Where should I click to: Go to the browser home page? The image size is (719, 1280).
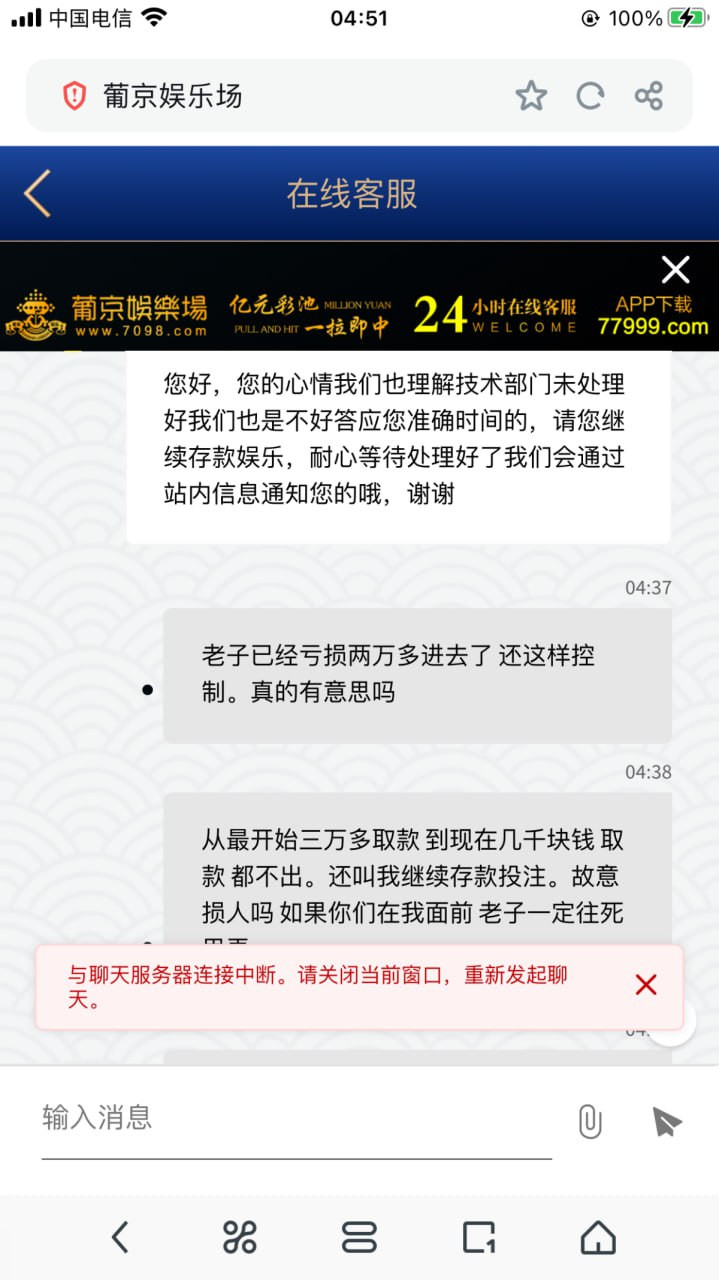(x=598, y=1237)
